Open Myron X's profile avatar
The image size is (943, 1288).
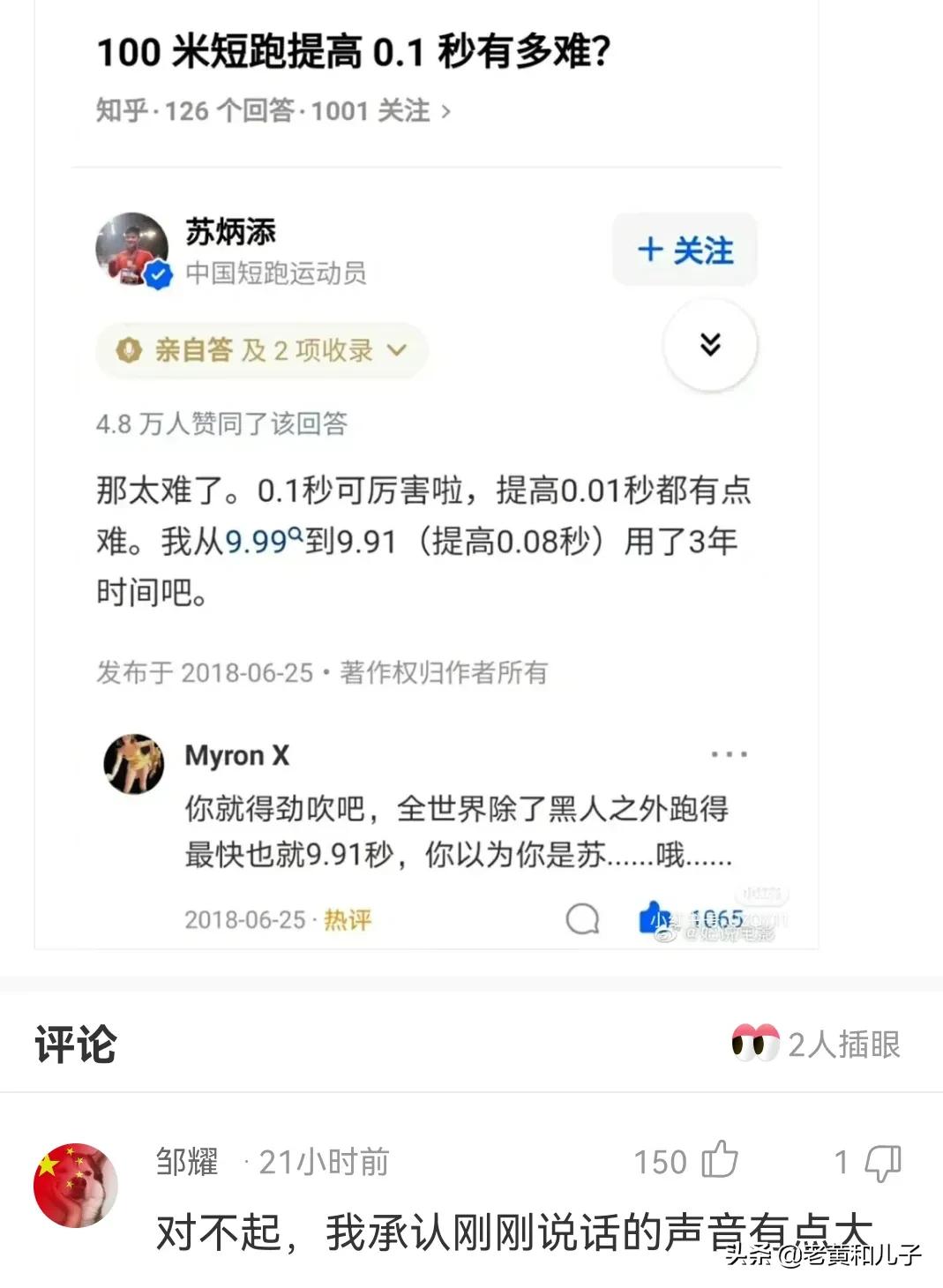133,765
